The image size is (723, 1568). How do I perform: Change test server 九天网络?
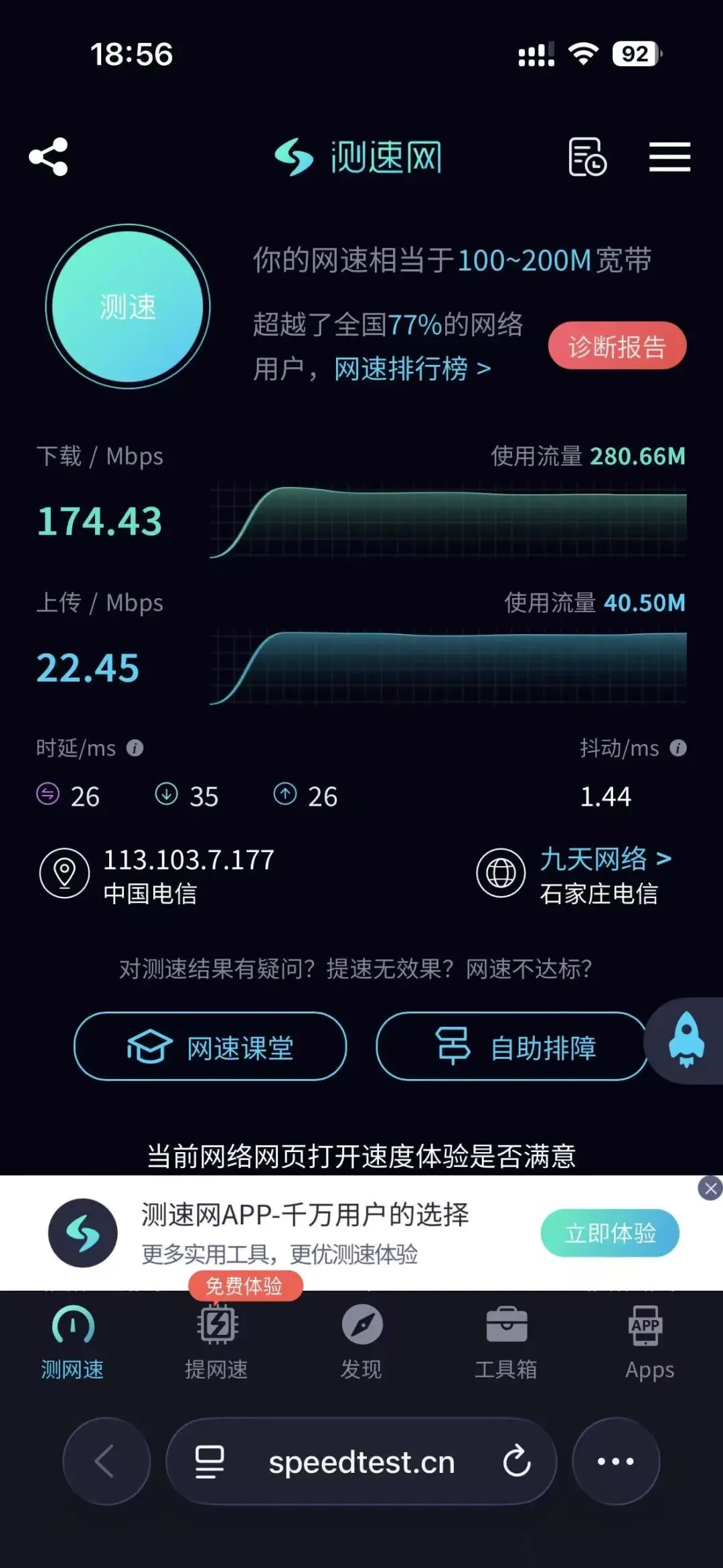click(604, 859)
